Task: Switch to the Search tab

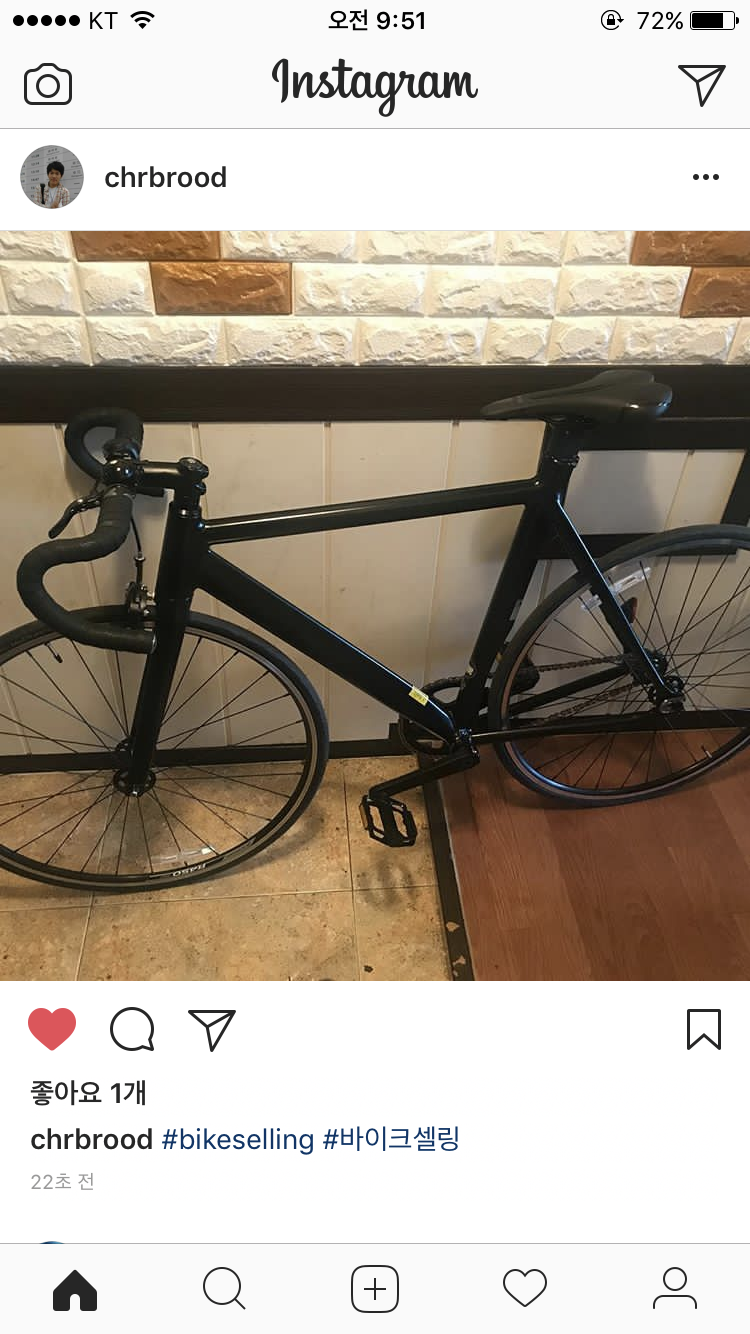Action: tap(224, 1288)
